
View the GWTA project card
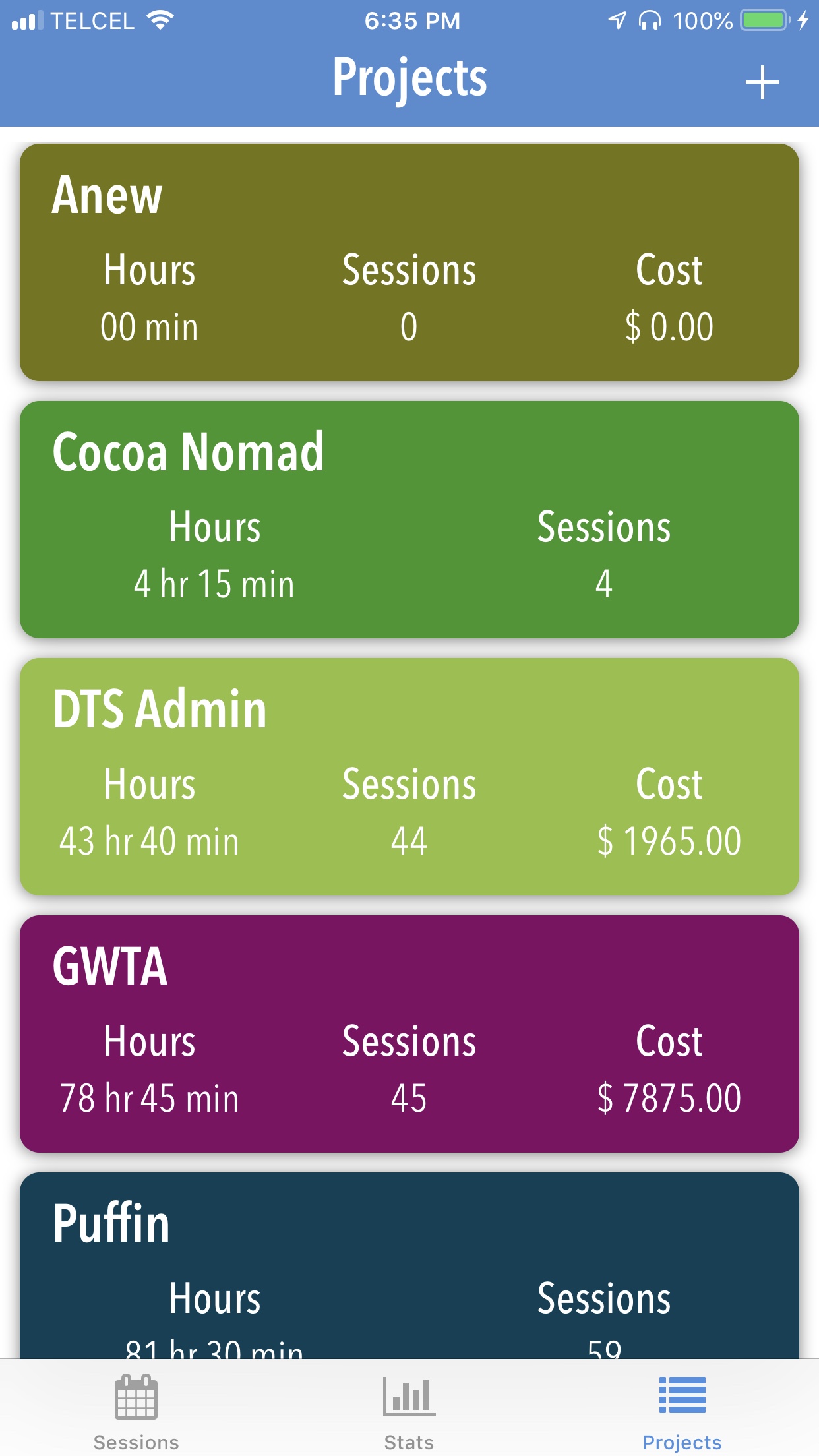pyautogui.click(x=409, y=1033)
